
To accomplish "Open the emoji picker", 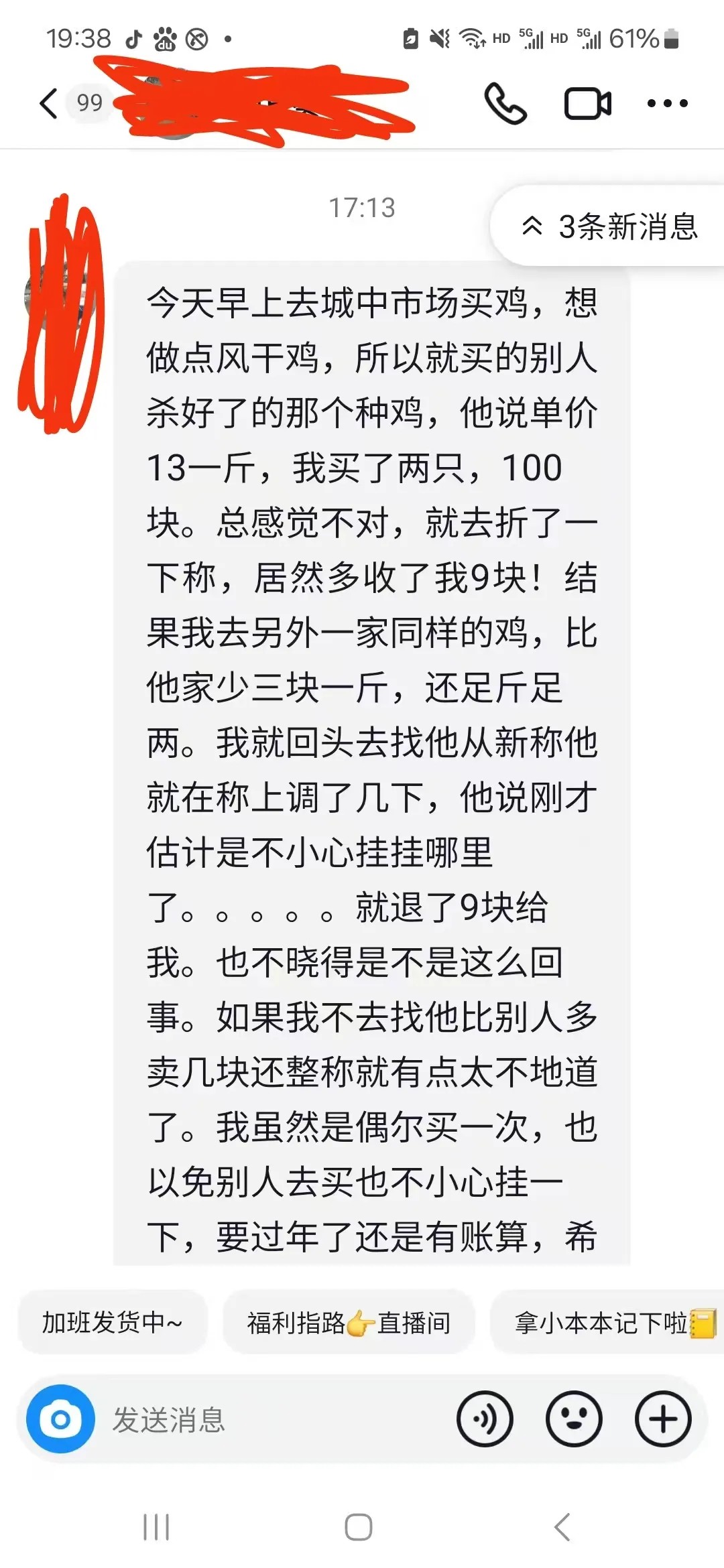I will pyautogui.click(x=574, y=1419).
